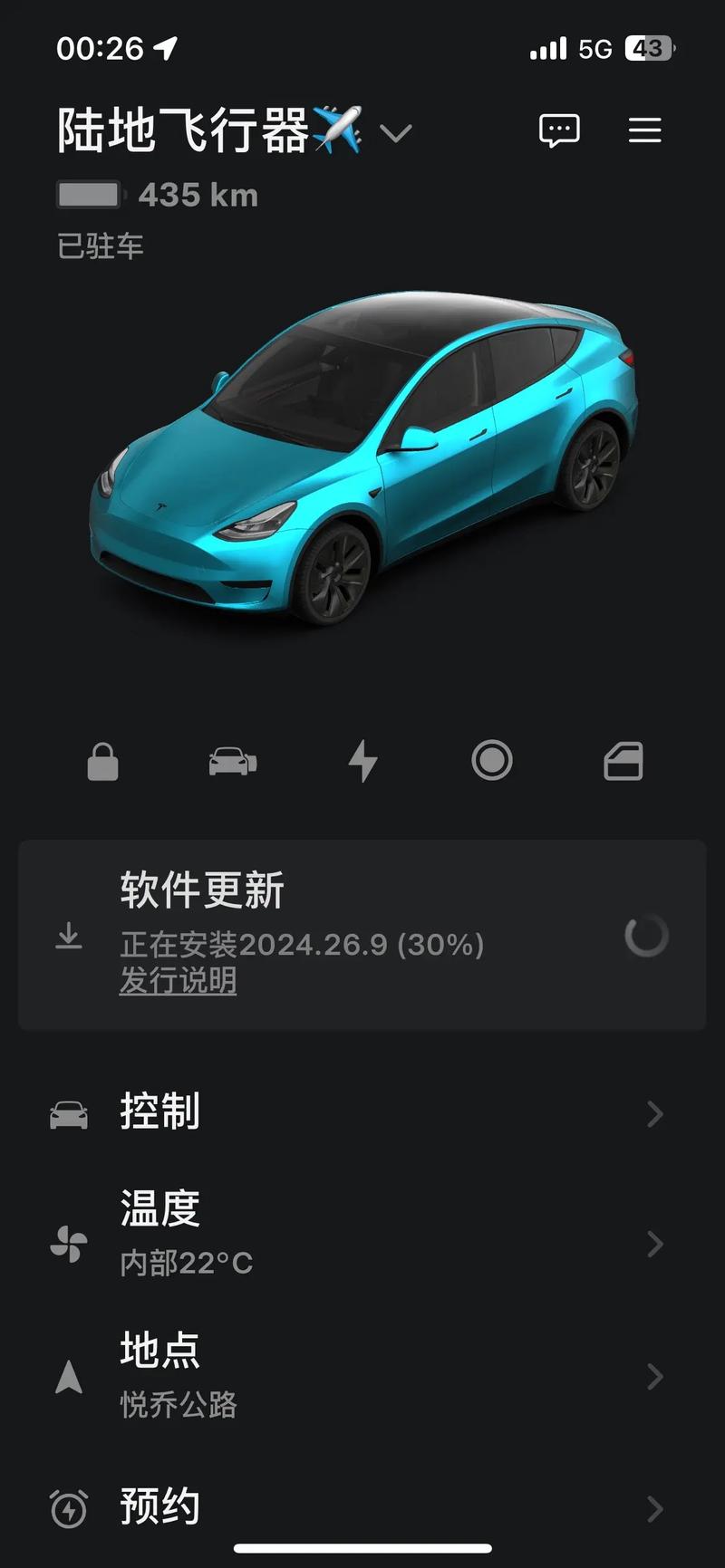Select the climate control circle icon
The image size is (725, 1568).
point(493,762)
